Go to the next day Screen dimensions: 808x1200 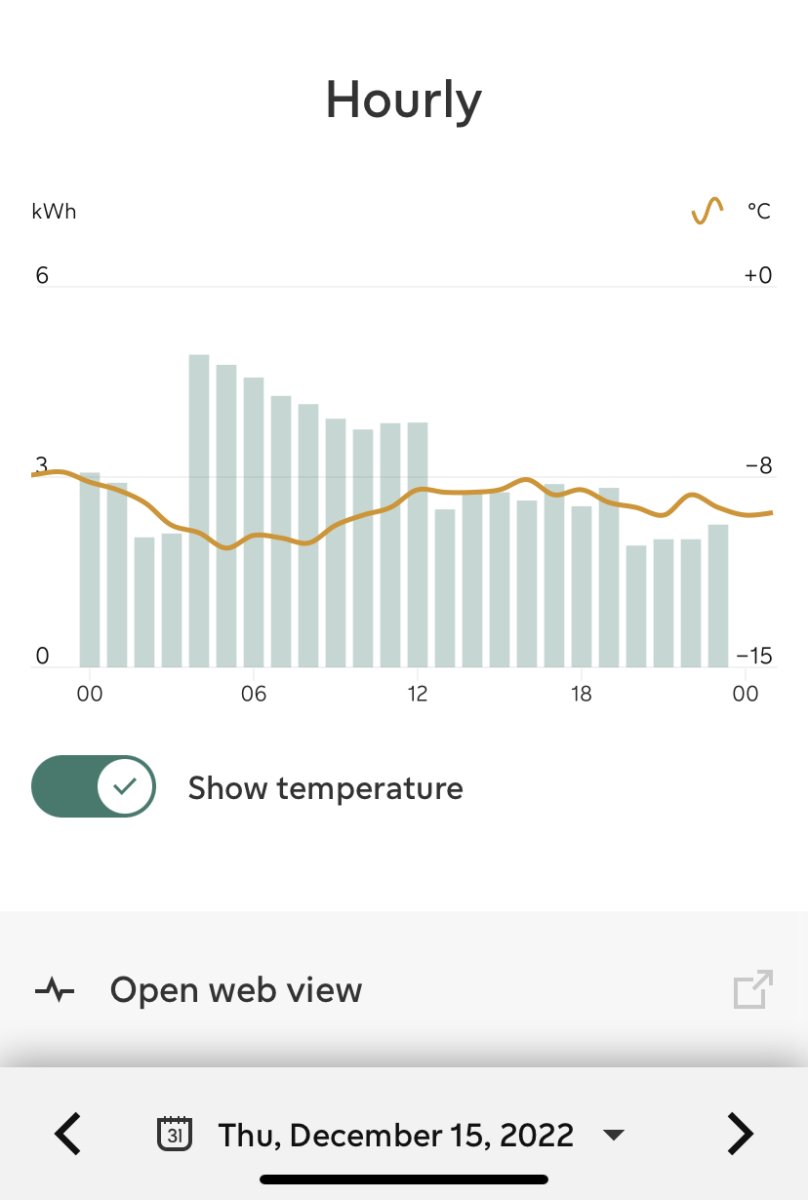[739, 1134]
